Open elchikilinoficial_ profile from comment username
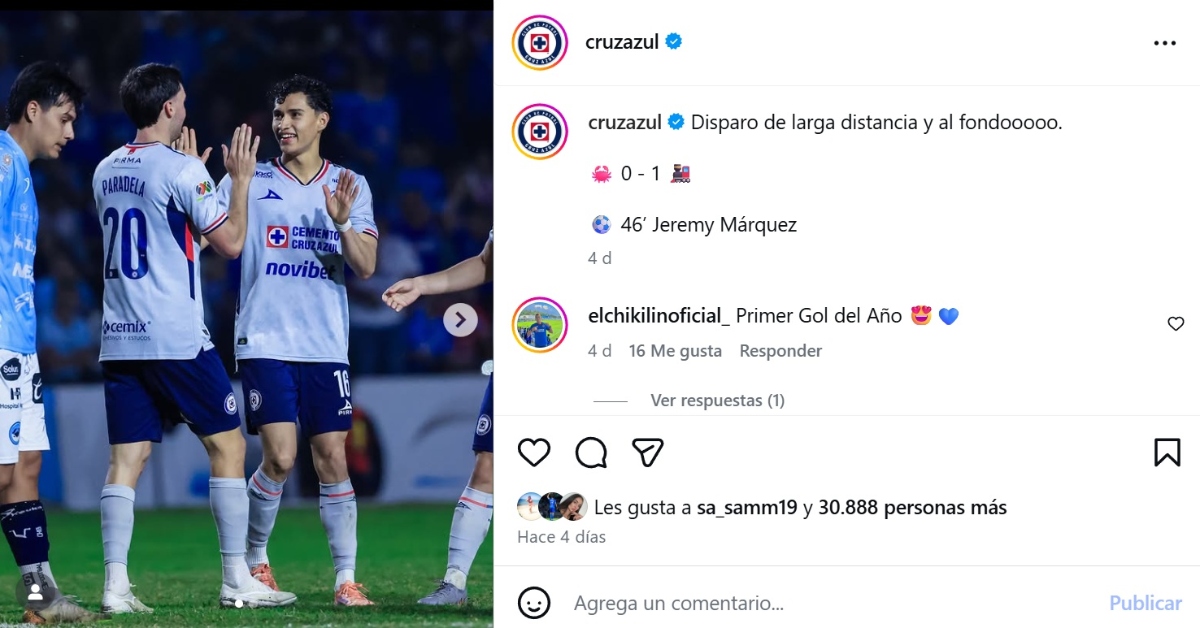Image resolution: width=1200 pixels, height=628 pixels. tap(658, 316)
